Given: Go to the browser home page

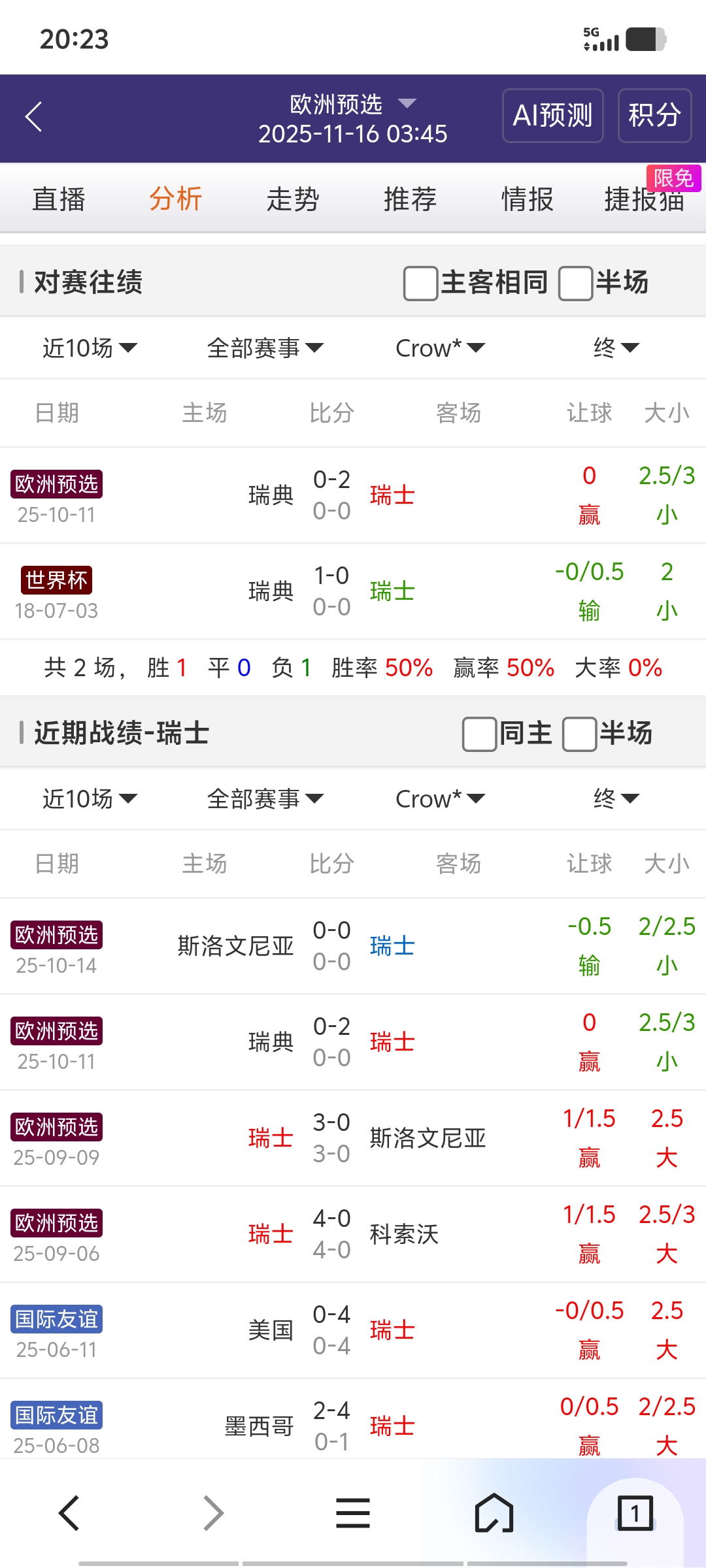Looking at the screenshot, I should [x=494, y=1513].
